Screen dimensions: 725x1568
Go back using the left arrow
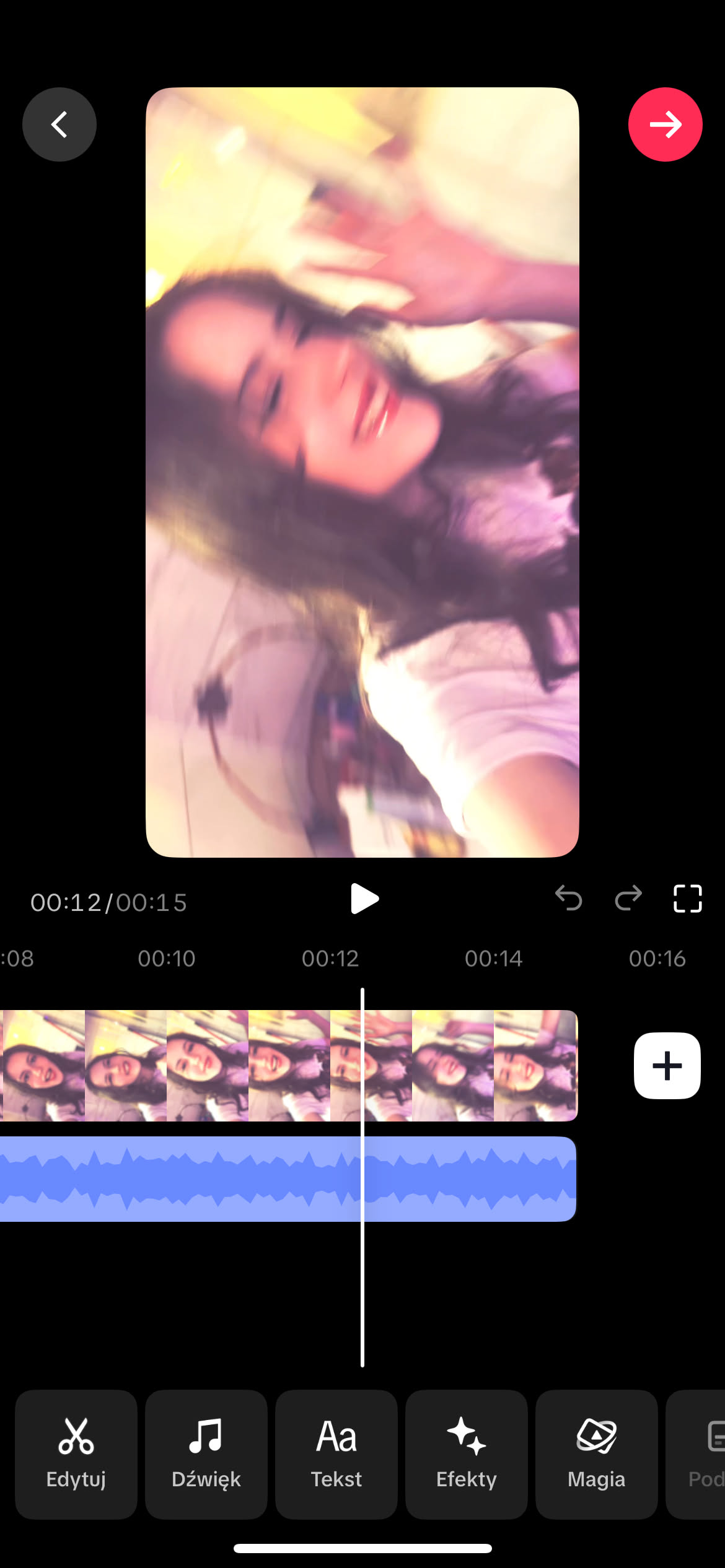tap(59, 124)
